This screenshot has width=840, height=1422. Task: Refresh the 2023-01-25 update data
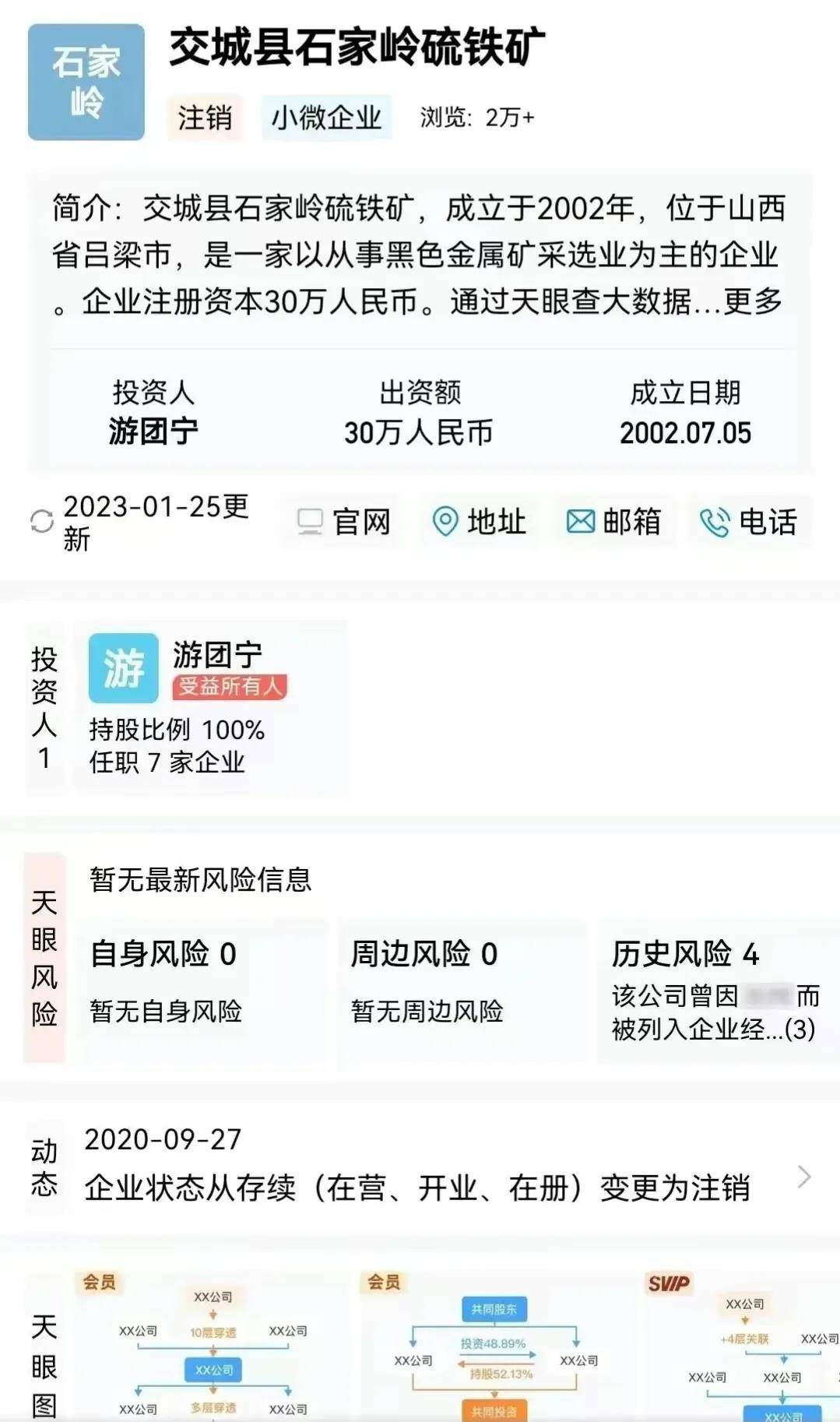41,521
